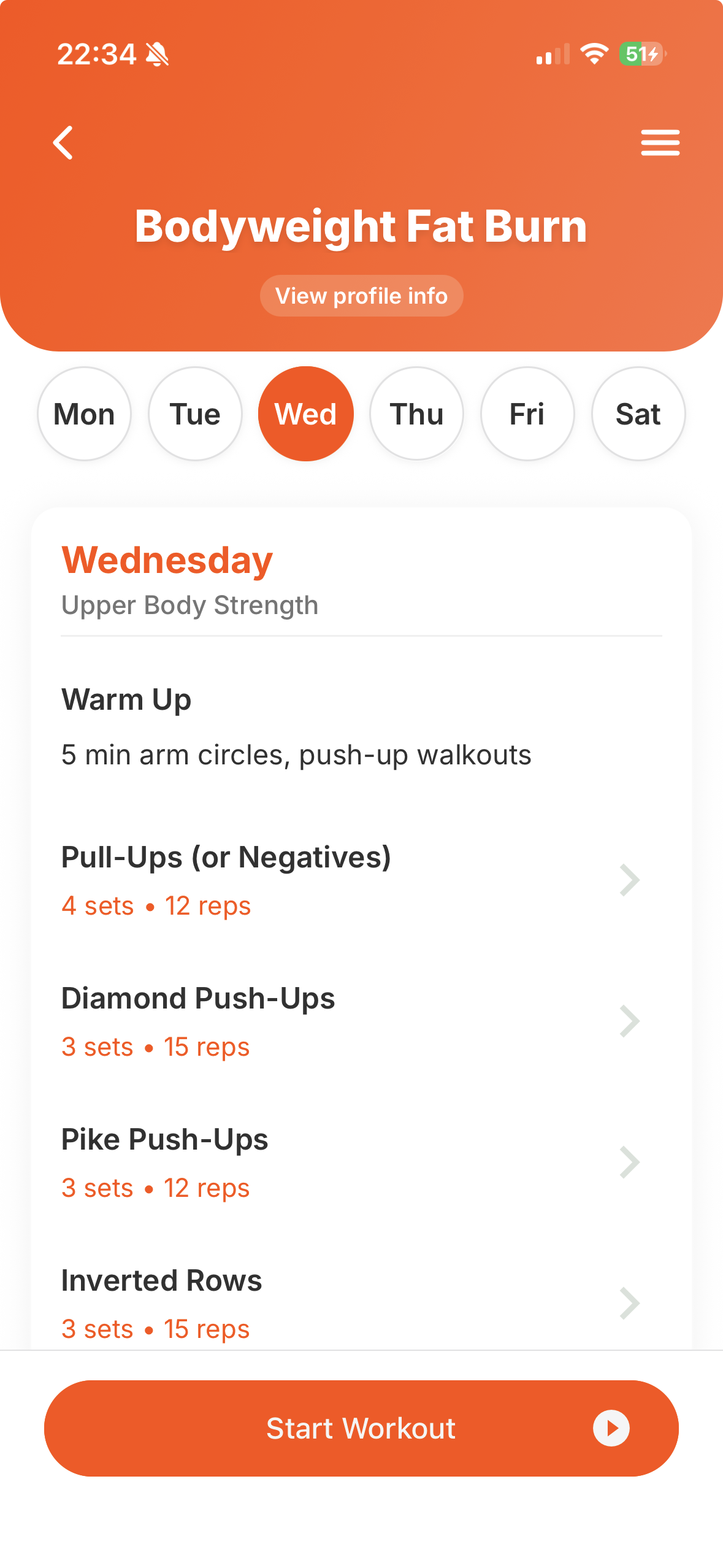Tap the battery charging indicator

641,54
